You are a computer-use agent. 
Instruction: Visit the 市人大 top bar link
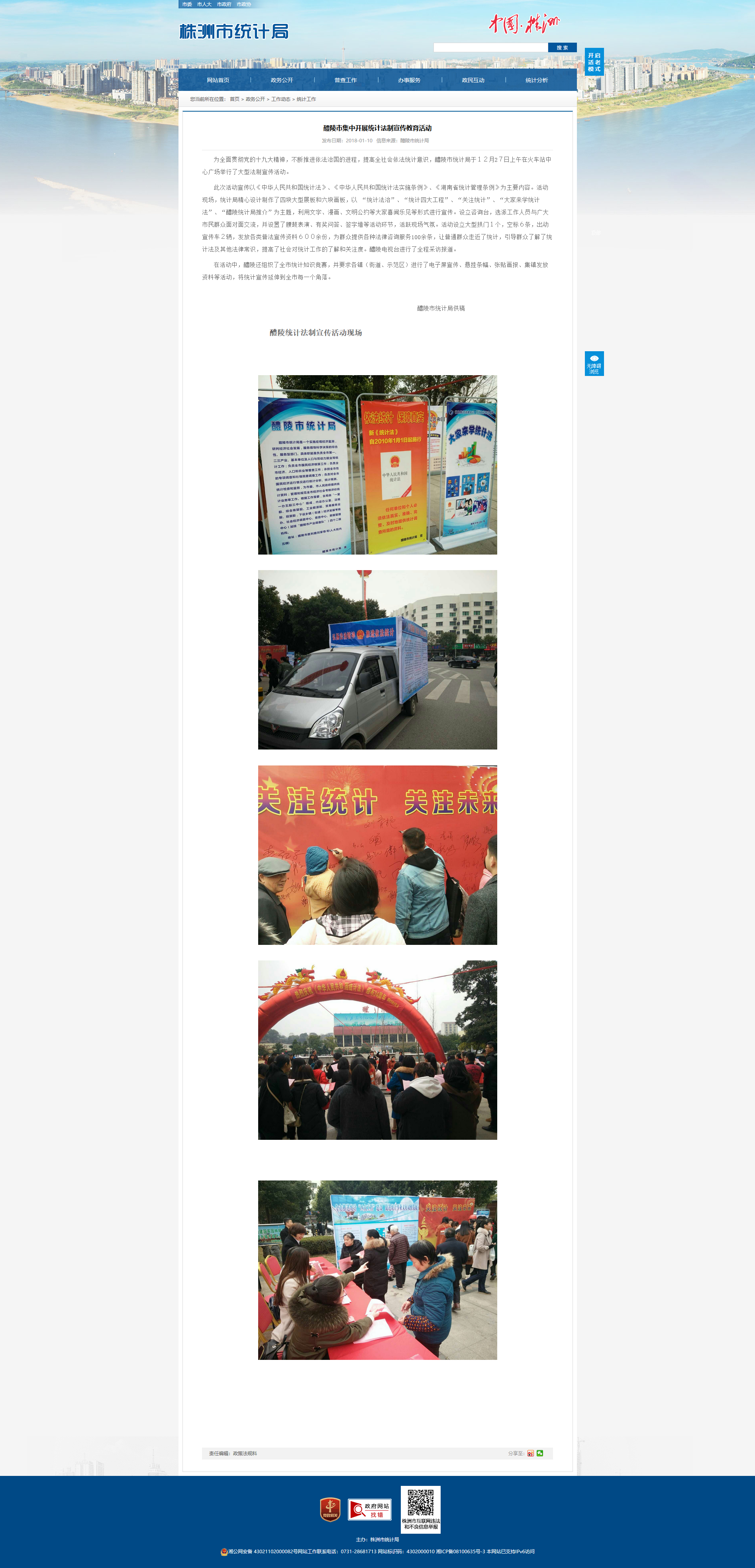204,4
